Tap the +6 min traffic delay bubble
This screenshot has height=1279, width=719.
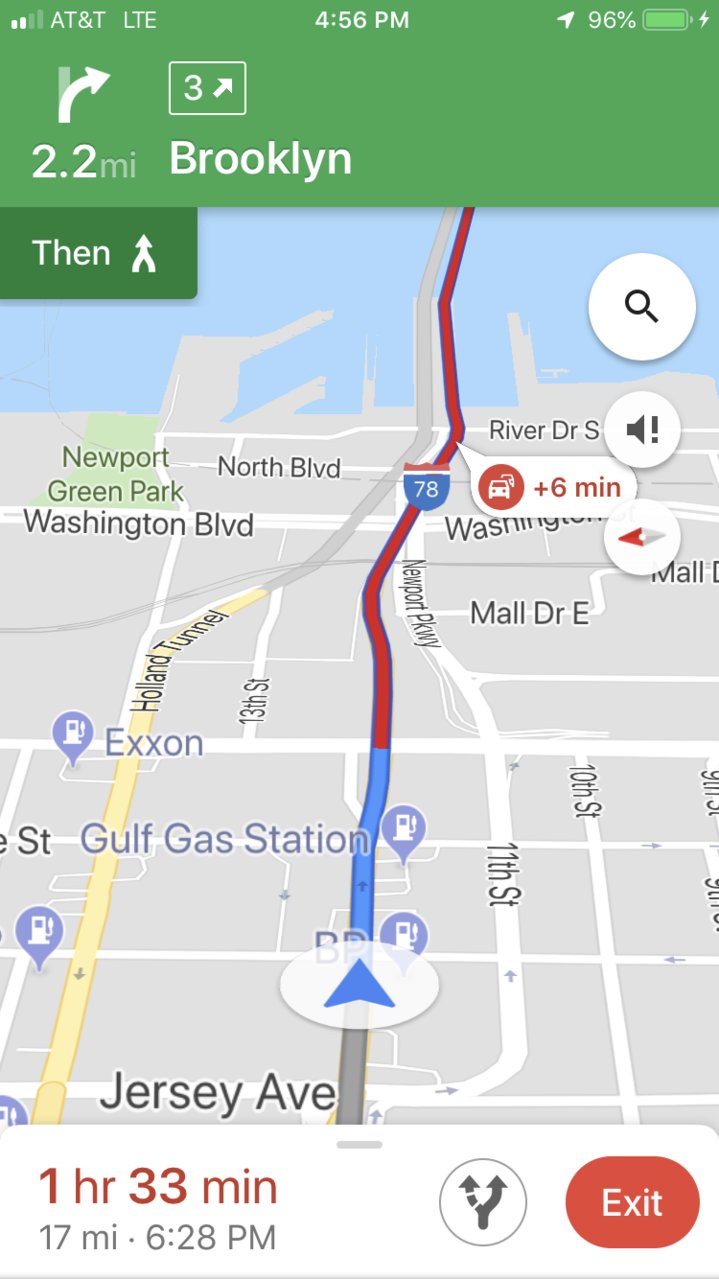coord(554,488)
